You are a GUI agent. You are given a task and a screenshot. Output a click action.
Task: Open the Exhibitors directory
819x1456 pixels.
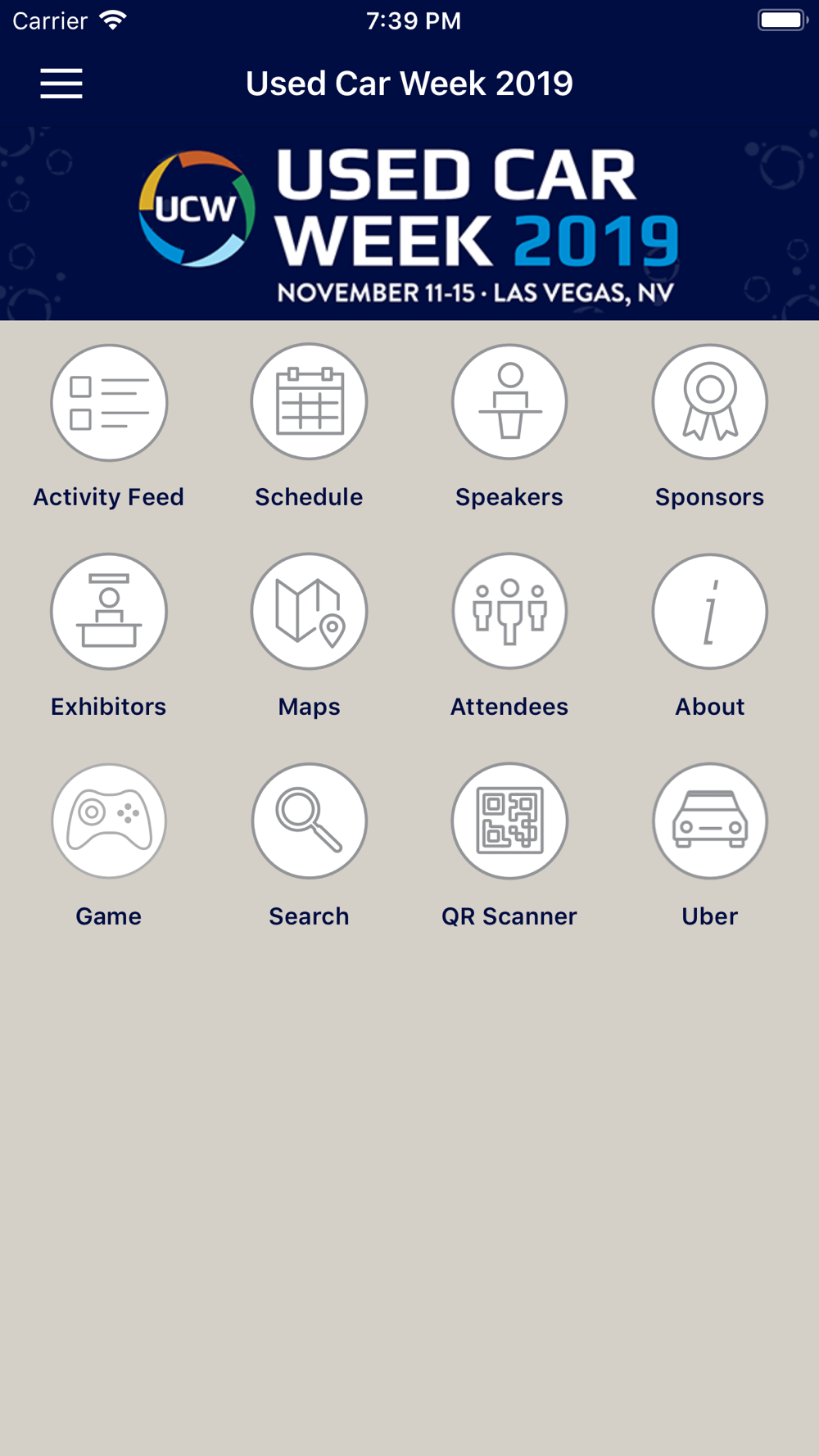(109, 612)
